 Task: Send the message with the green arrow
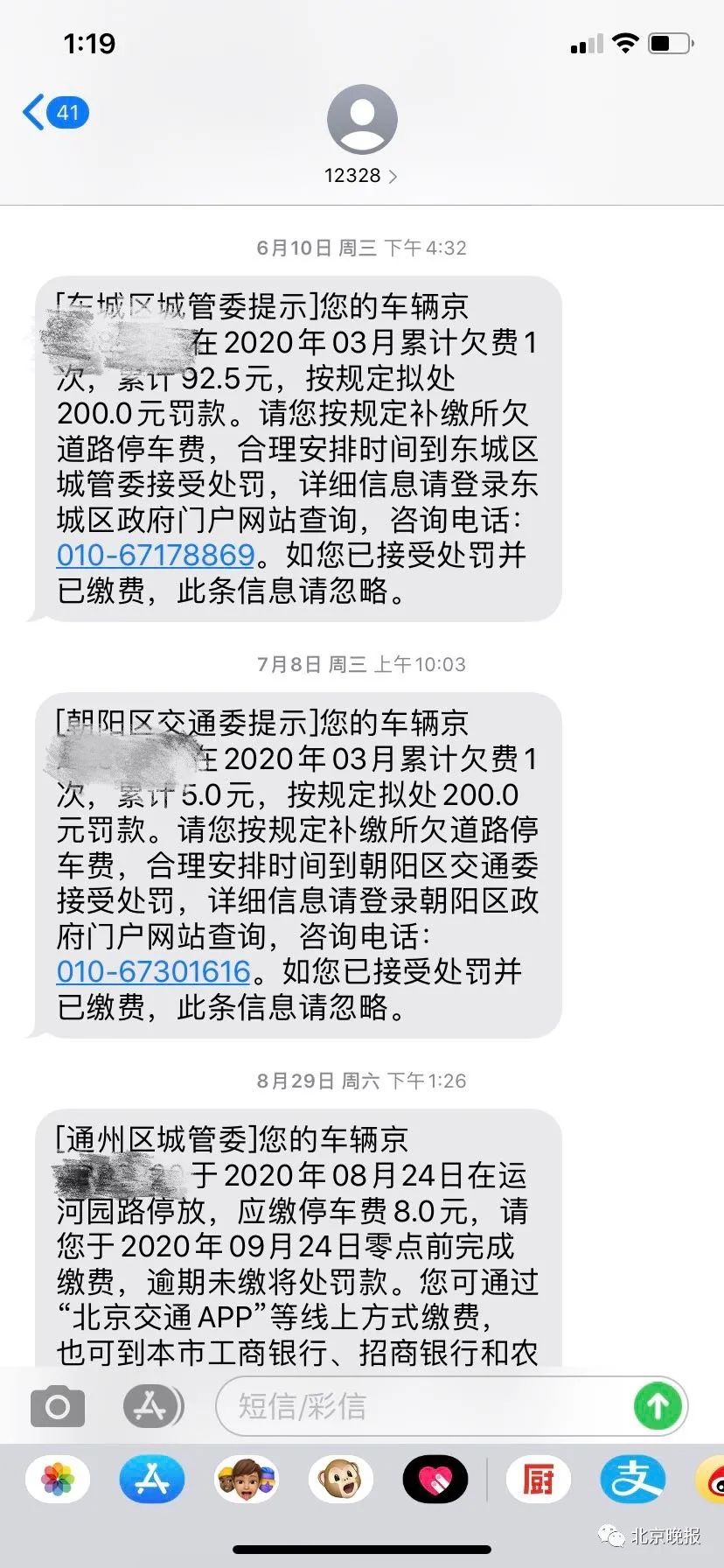[x=658, y=1407]
